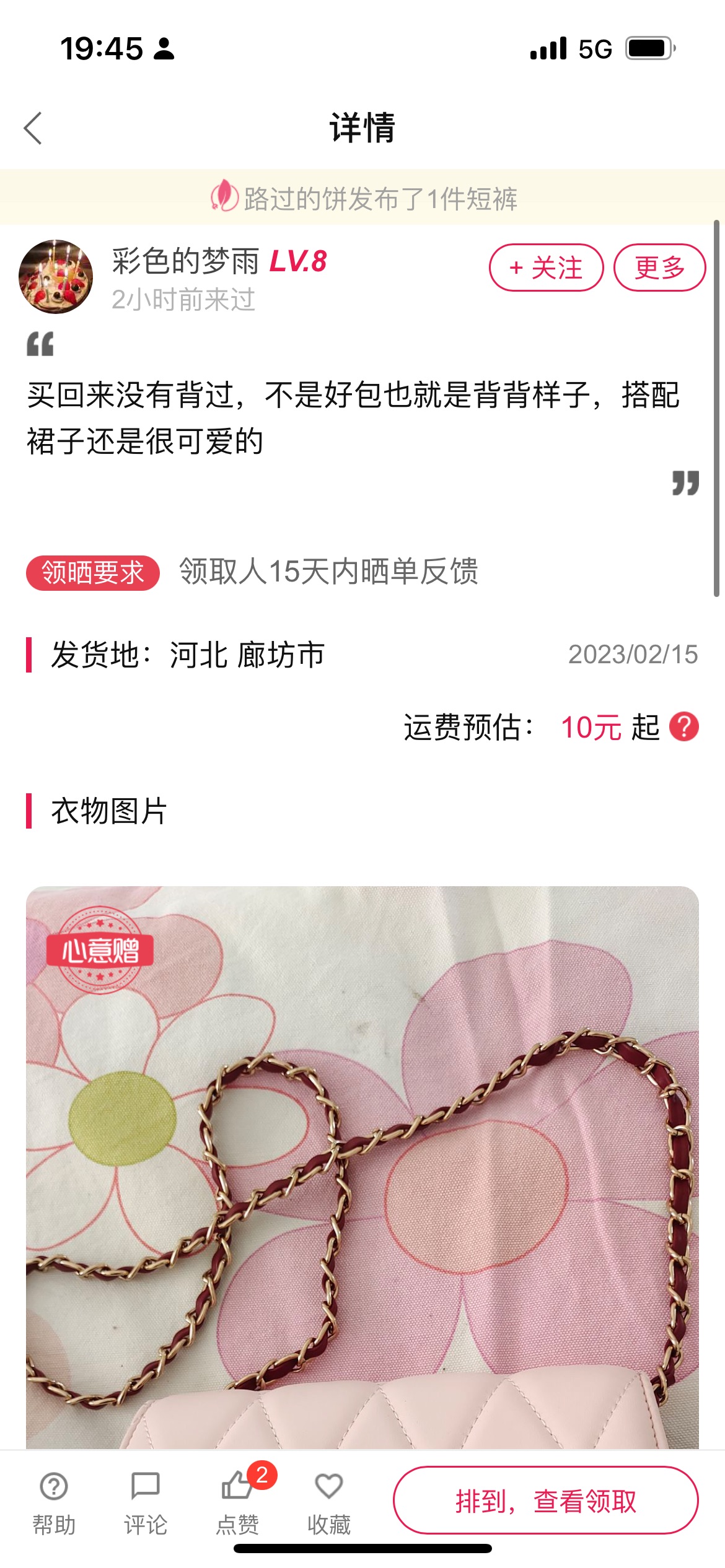The image size is (725, 1568).
Task: Tap the 排到，查看领取 button
Action: [546, 1500]
